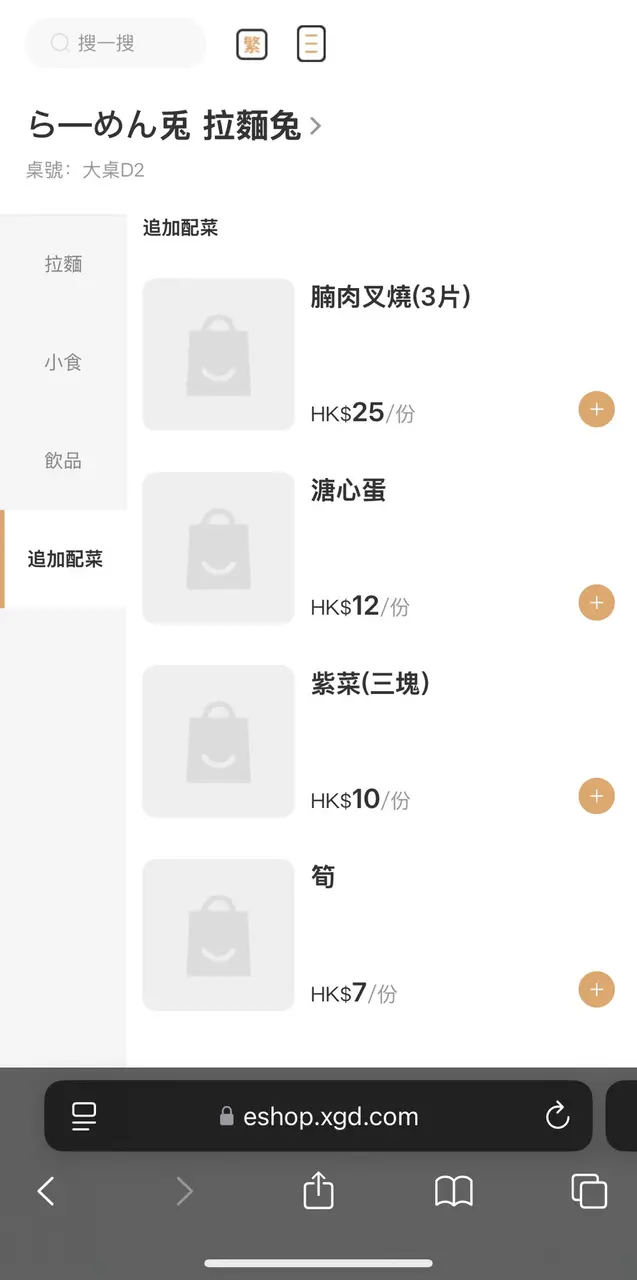Show all open browser tabs
This screenshot has width=637, height=1280.
point(588,1191)
